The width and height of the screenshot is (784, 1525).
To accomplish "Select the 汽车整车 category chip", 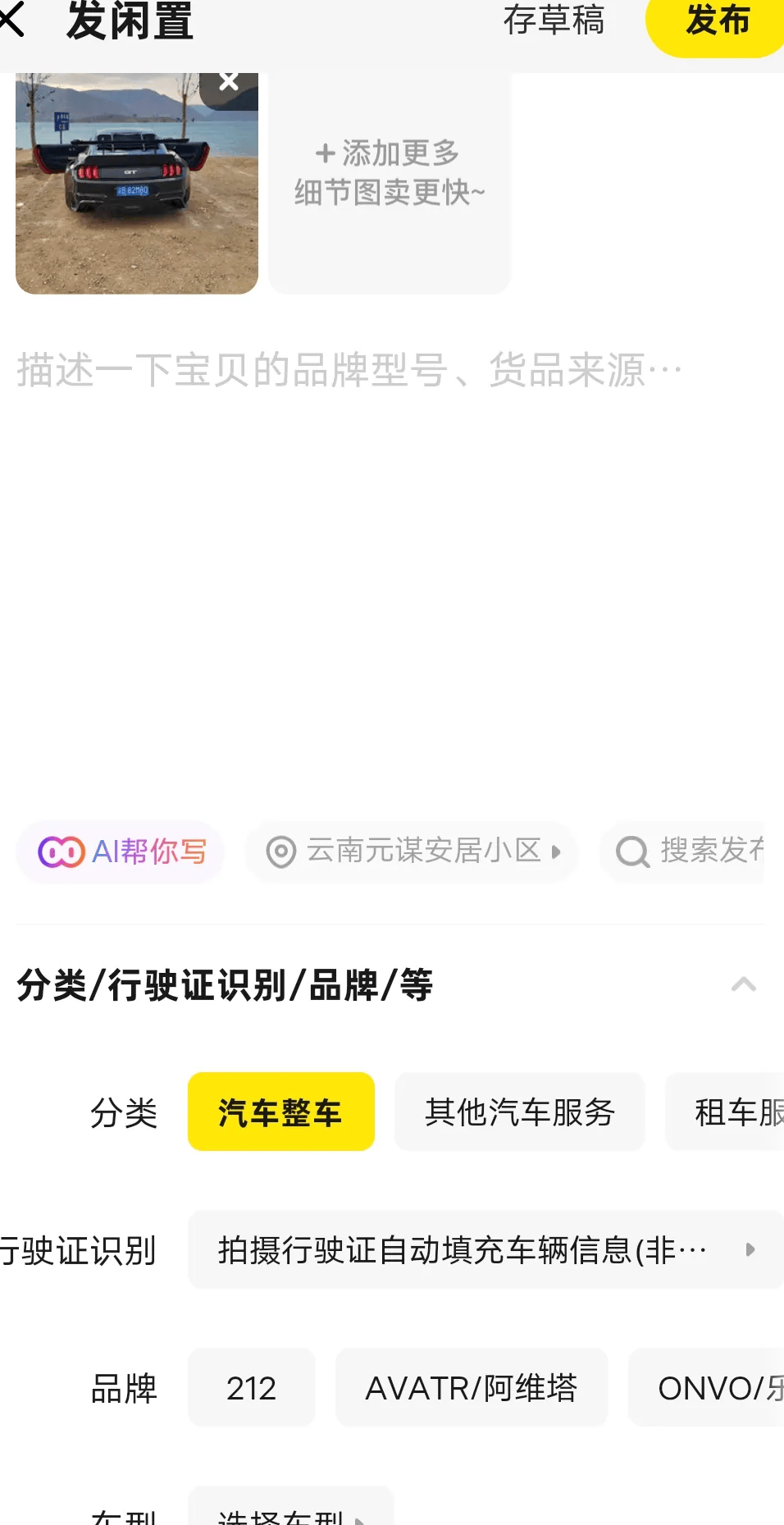I will point(280,1112).
